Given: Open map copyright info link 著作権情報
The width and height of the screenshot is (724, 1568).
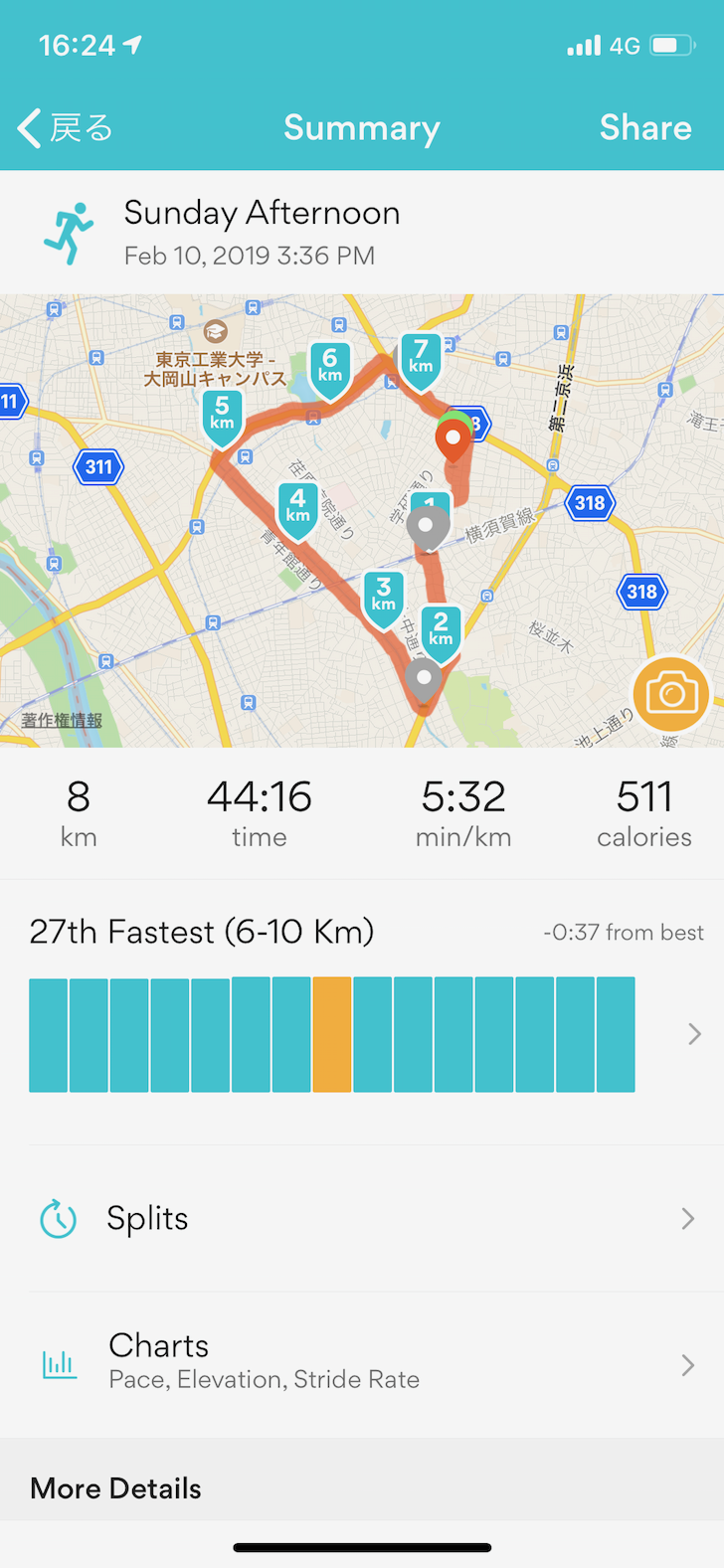Looking at the screenshot, I should pos(62,720).
